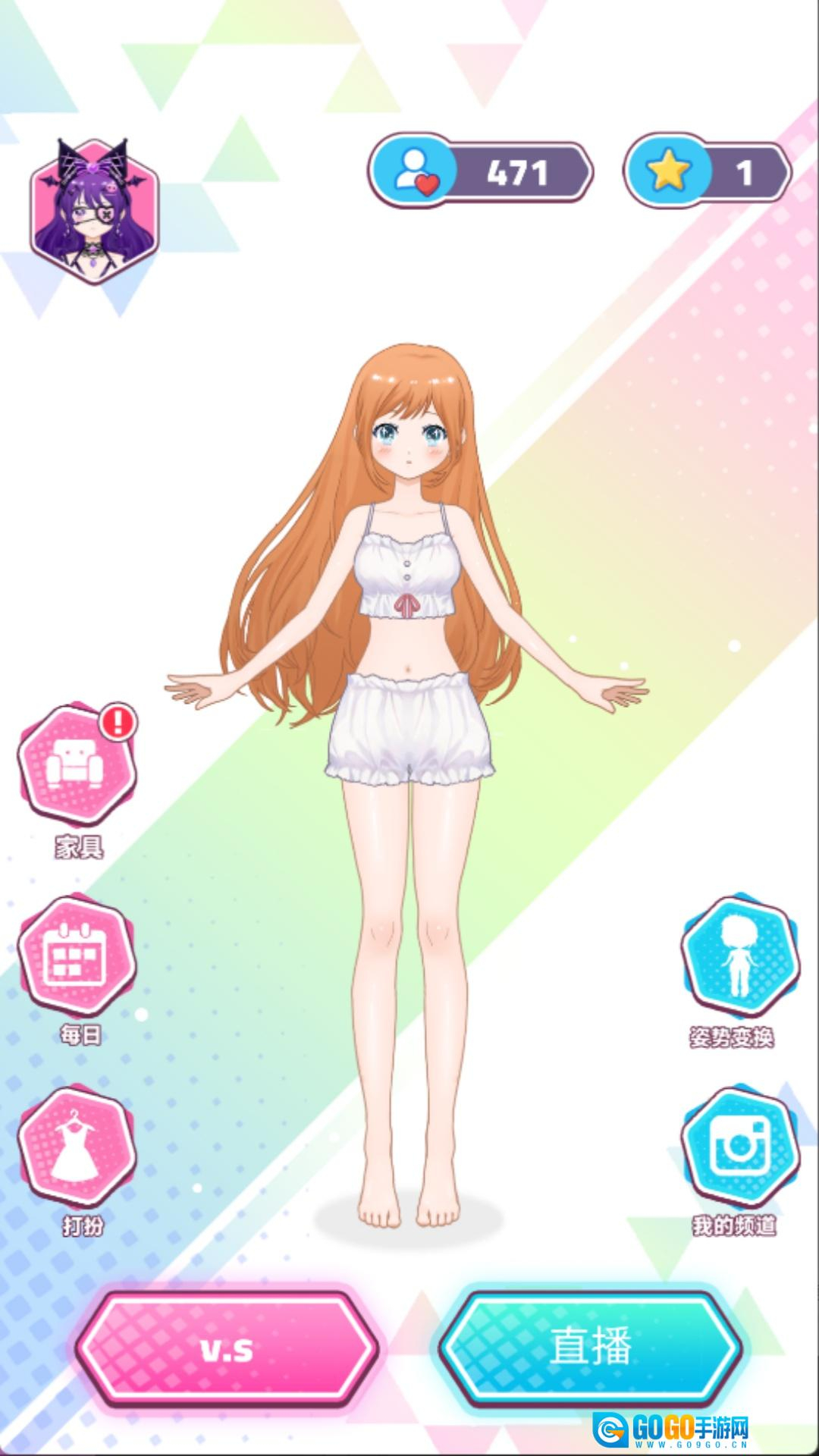The image size is (819, 1456).
Task: Open the 打扮 dress-up wardrobe
Action: tap(77, 1147)
